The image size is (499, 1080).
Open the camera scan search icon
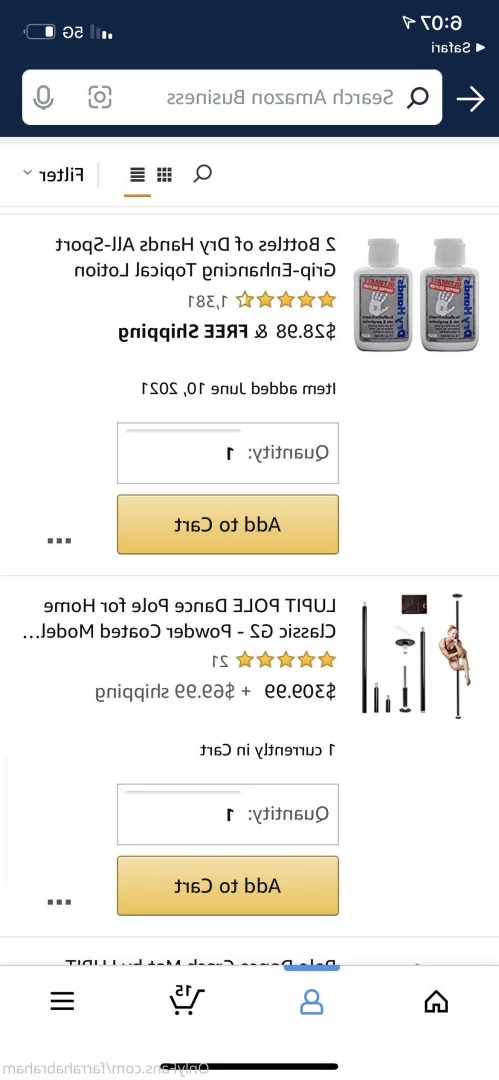pyautogui.click(x=100, y=97)
